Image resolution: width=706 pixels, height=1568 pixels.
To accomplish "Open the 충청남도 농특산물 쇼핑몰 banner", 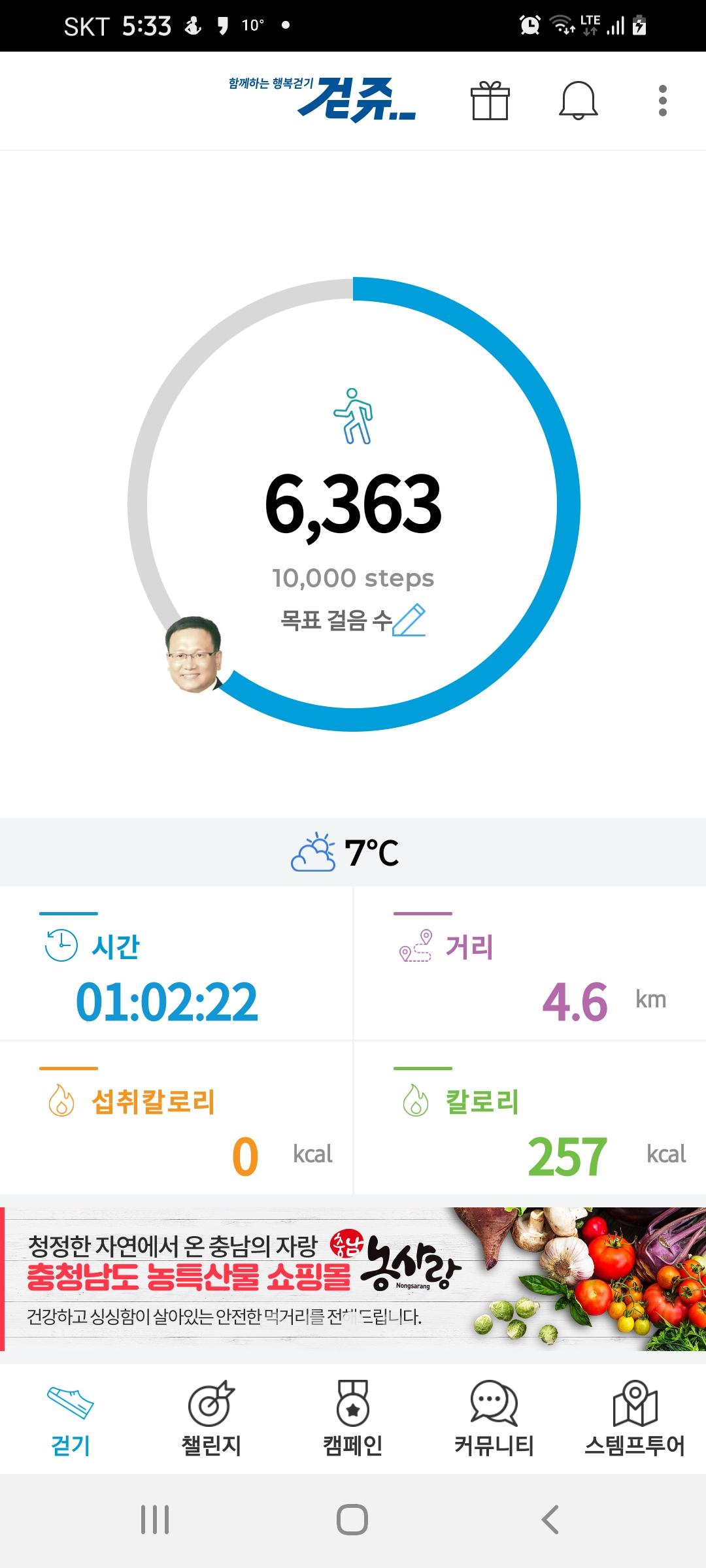I will (353, 1278).
